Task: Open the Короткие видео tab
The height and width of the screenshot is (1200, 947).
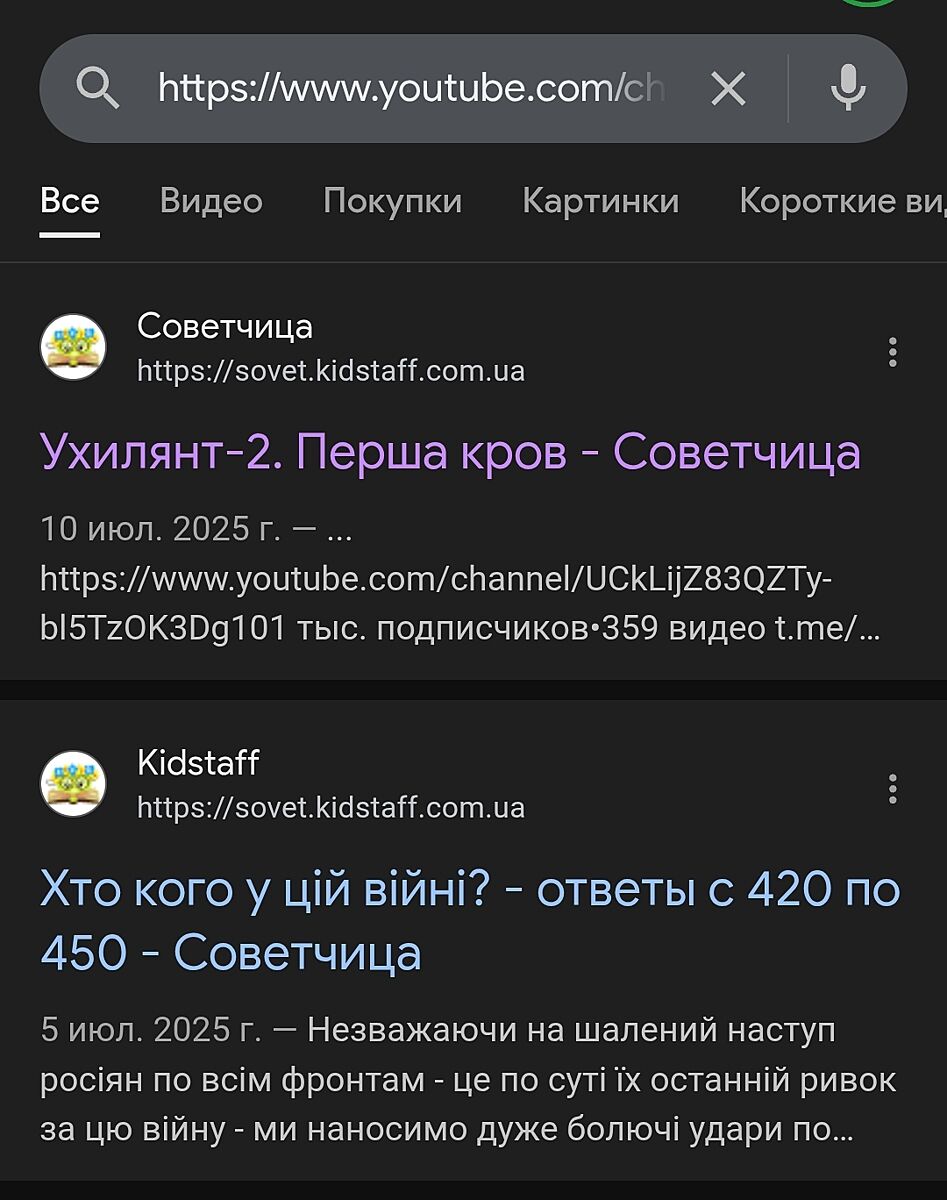Action: point(840,201)
